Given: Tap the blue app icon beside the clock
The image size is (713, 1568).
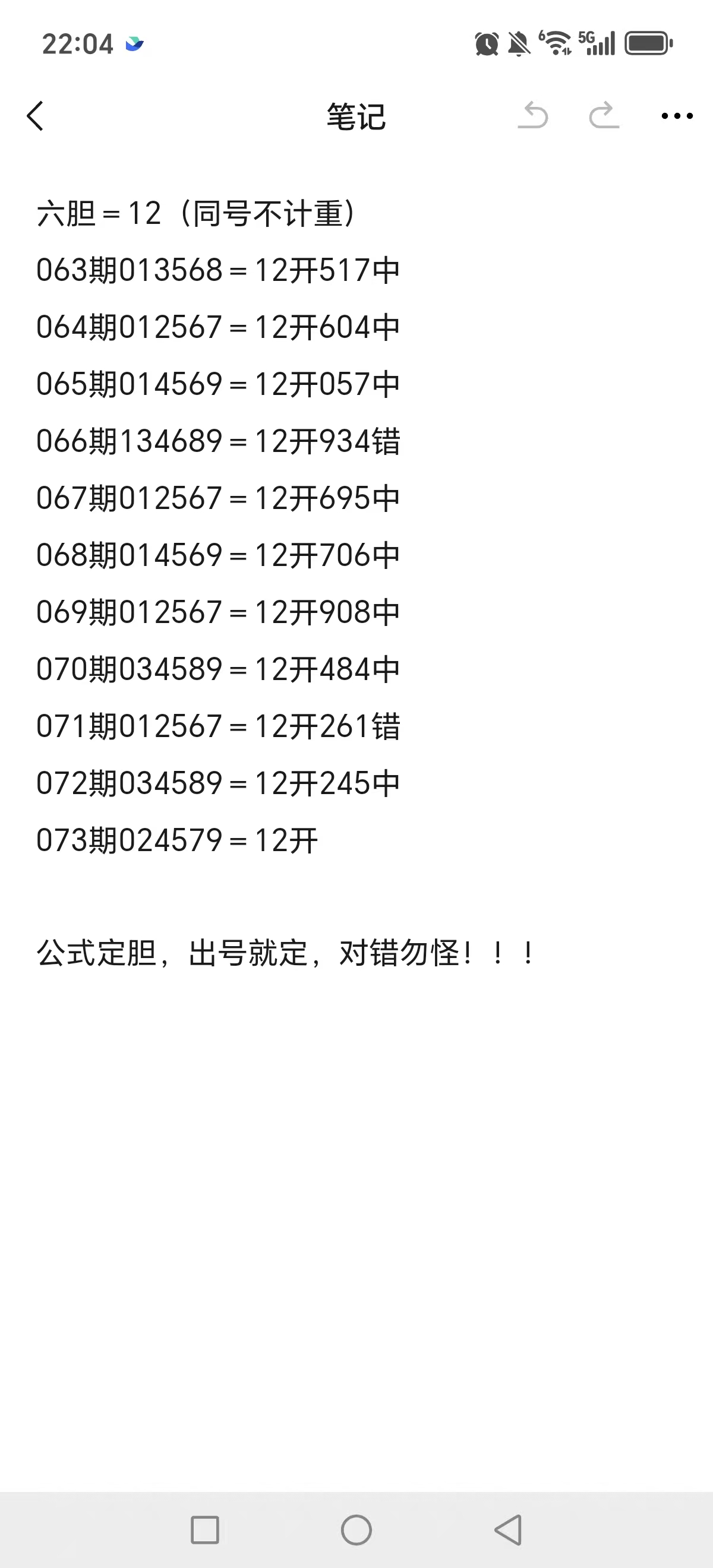Looking at the screenshot, I should tap(134, 42).
